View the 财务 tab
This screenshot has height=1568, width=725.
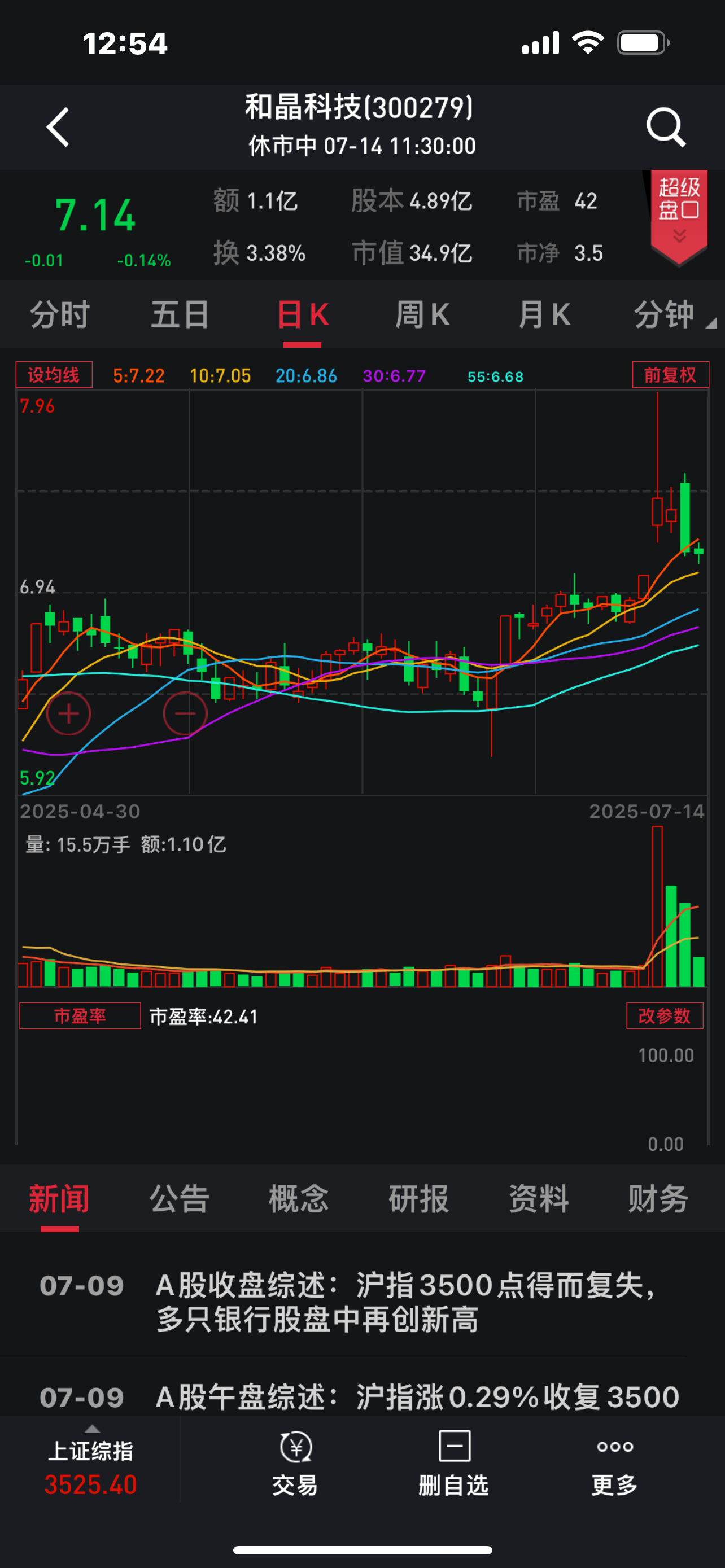click(658, 1198)
